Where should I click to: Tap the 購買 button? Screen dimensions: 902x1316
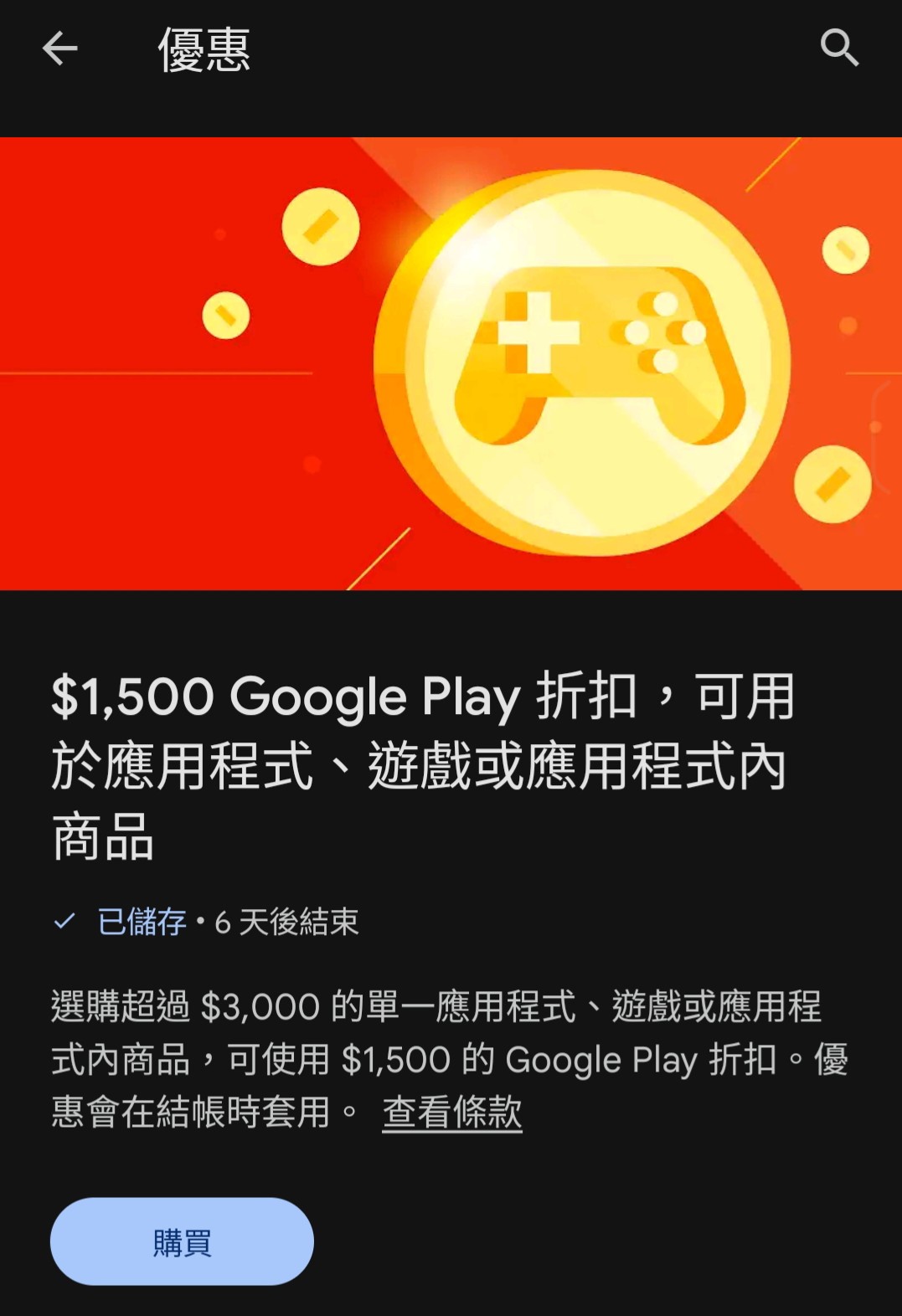click(182, 1241)
